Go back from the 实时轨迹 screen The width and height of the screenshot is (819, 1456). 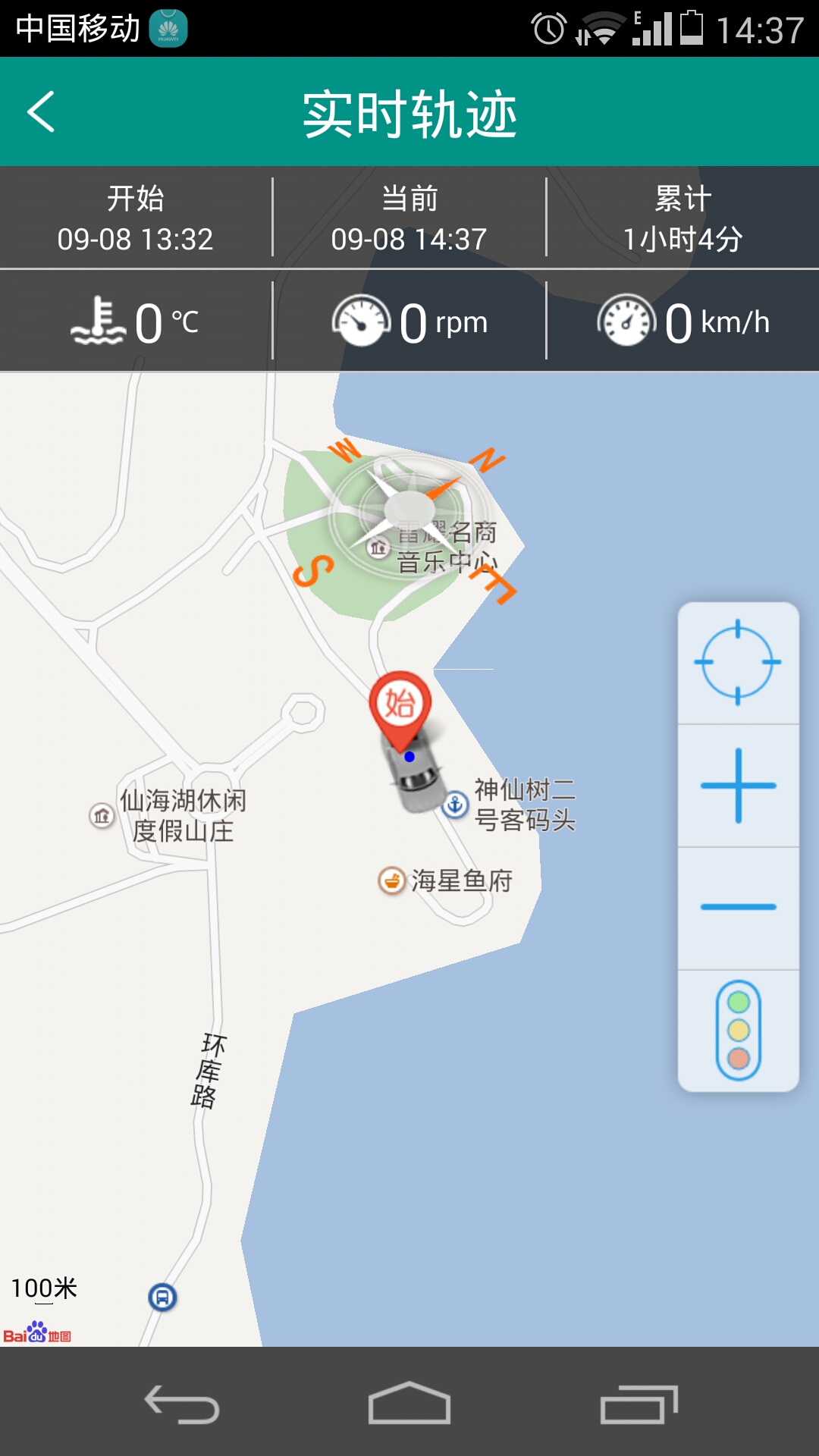click(42, 112)
